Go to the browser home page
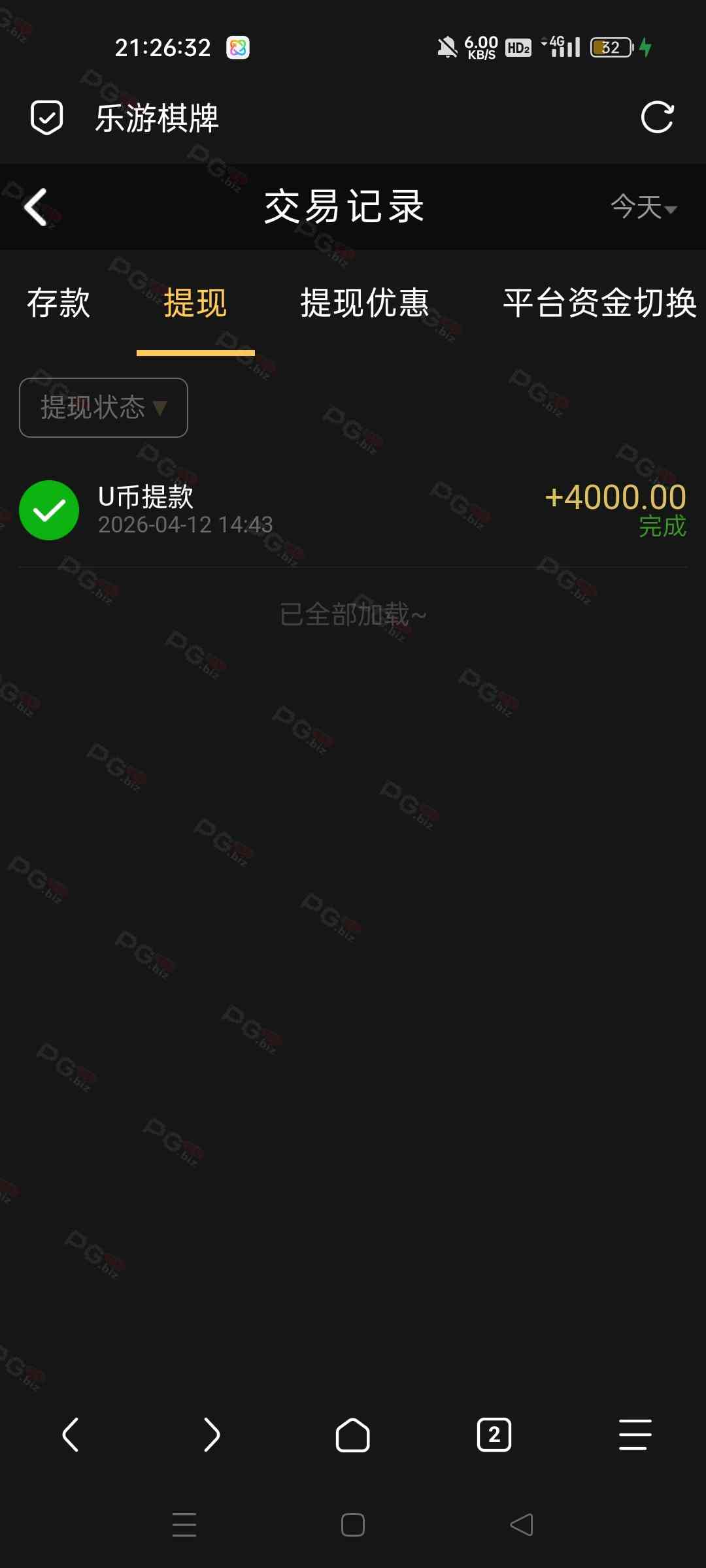This screenshot has width=706, height=1568. (x=352, y=1435)
